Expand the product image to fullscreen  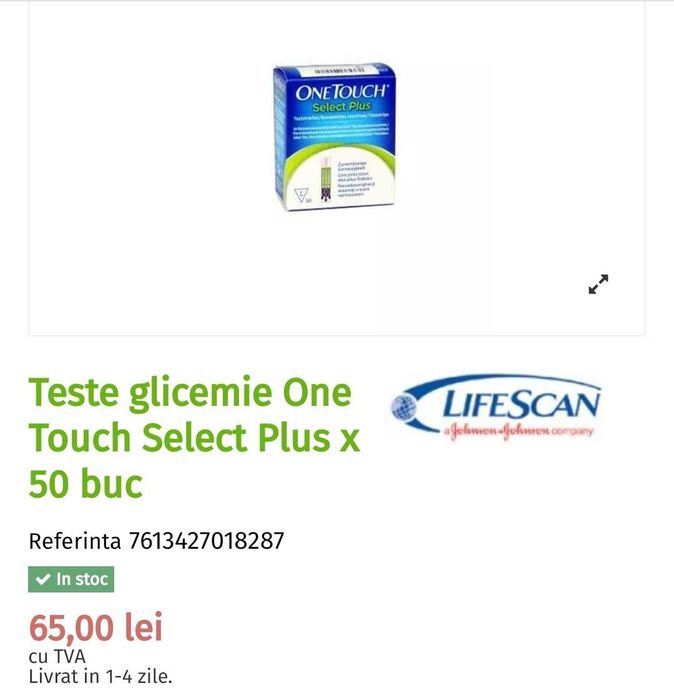tap(598, 284)
